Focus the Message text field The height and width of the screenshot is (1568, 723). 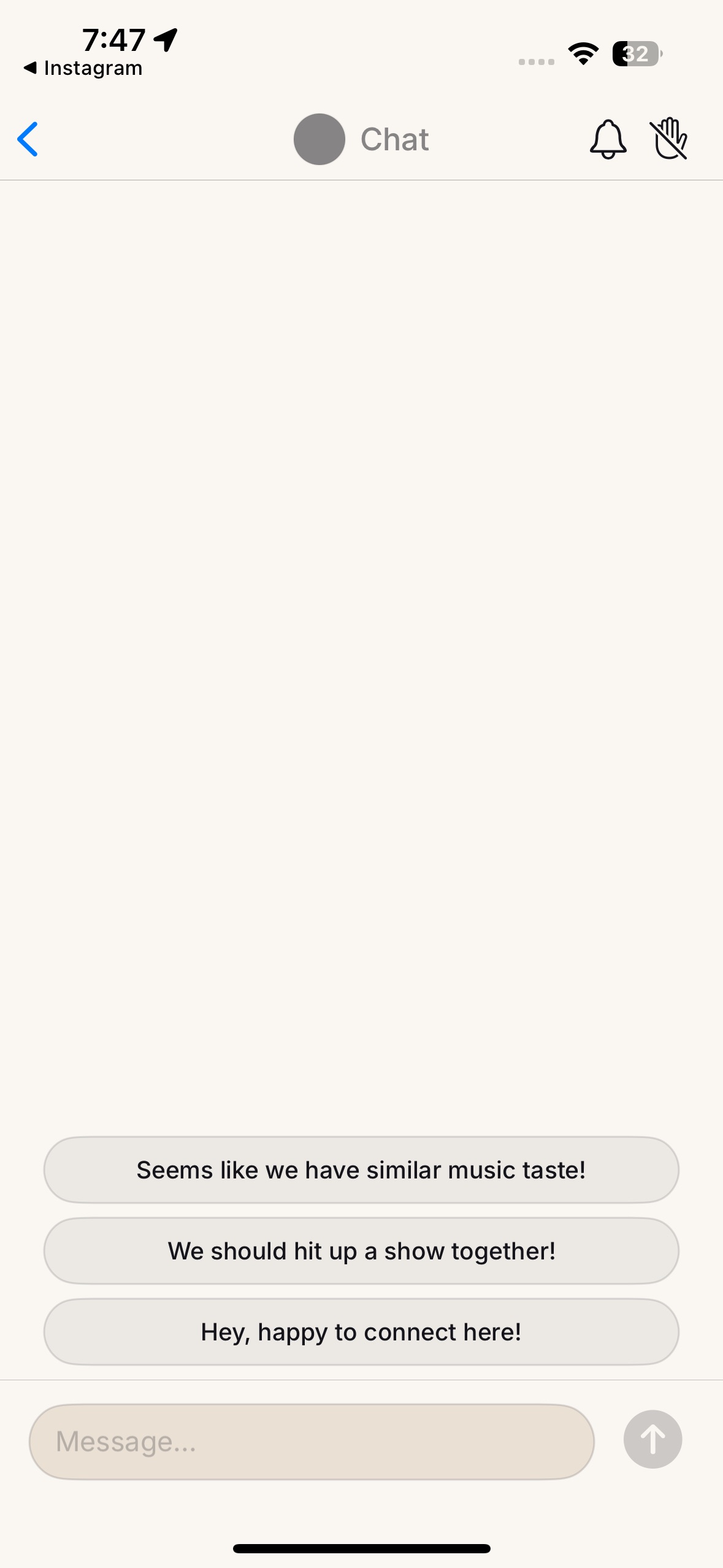pyautogui.click(x=312, y=1442)
